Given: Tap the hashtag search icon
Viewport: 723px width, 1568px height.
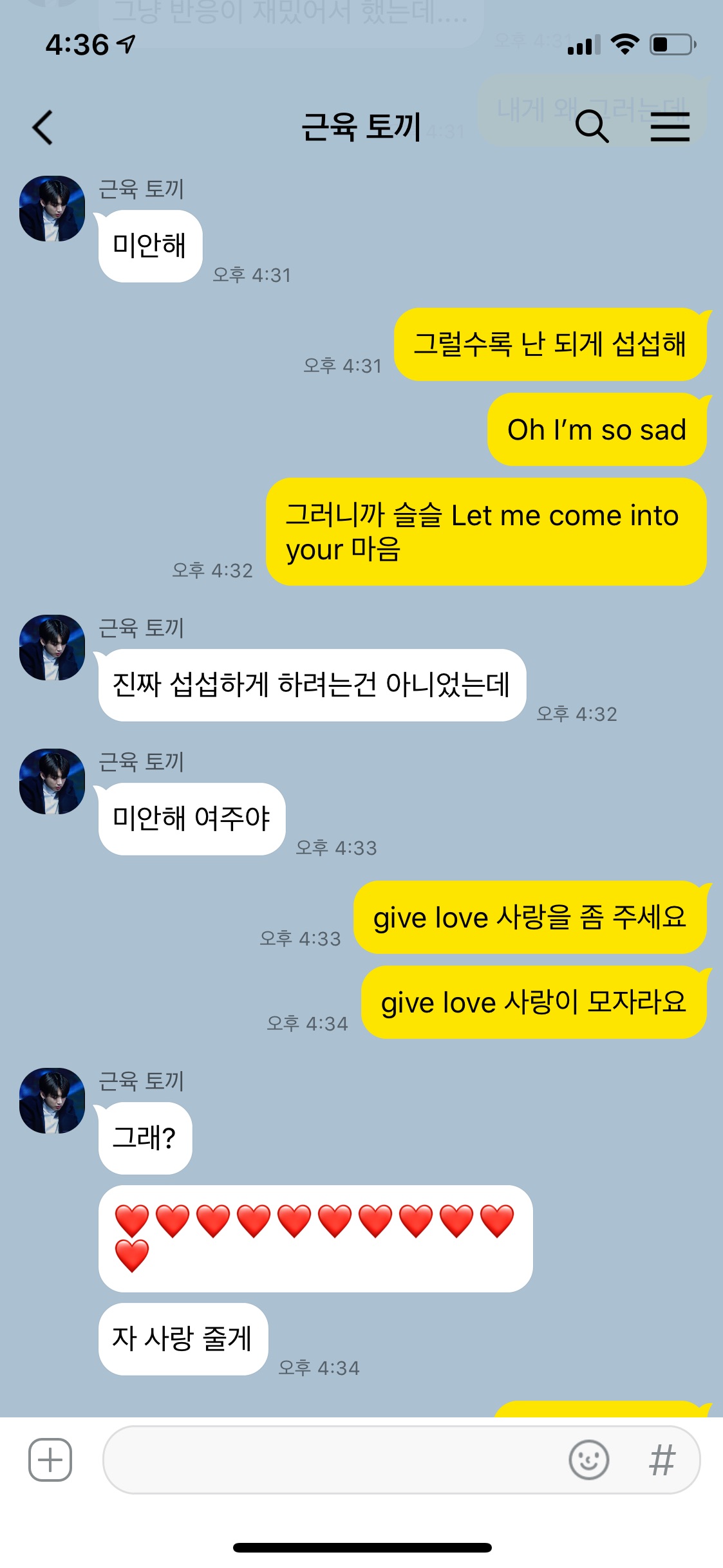Looking at the screenshot, I should (662, 1459).
